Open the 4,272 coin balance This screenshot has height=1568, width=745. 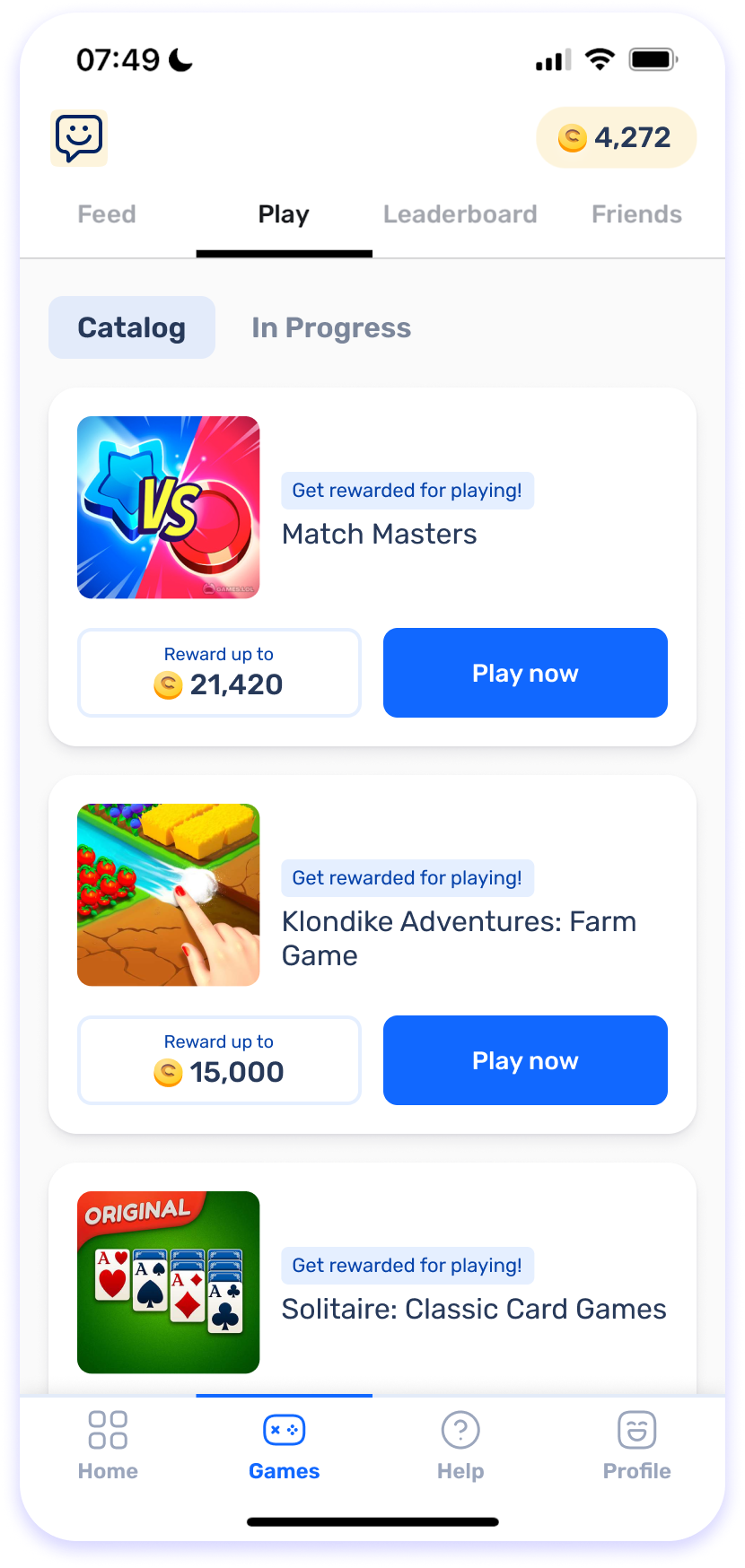pos(616,138)
